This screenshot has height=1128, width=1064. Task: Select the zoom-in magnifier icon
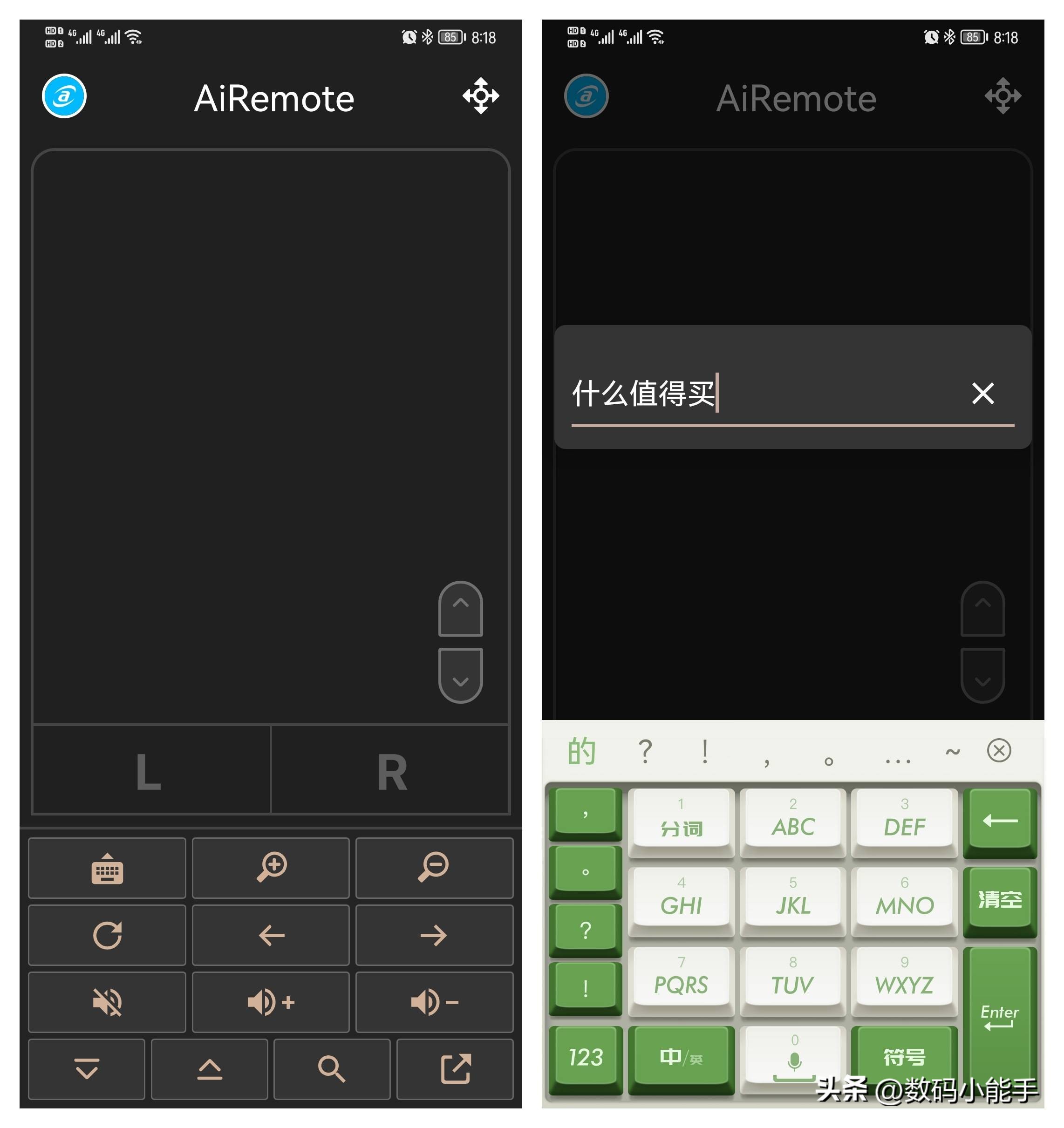[271, 869]
